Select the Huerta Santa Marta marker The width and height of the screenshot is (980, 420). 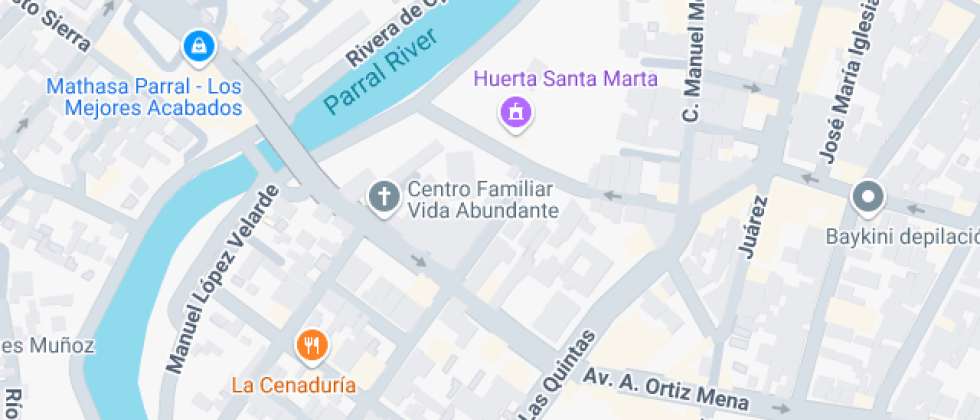tap(515, 110)
